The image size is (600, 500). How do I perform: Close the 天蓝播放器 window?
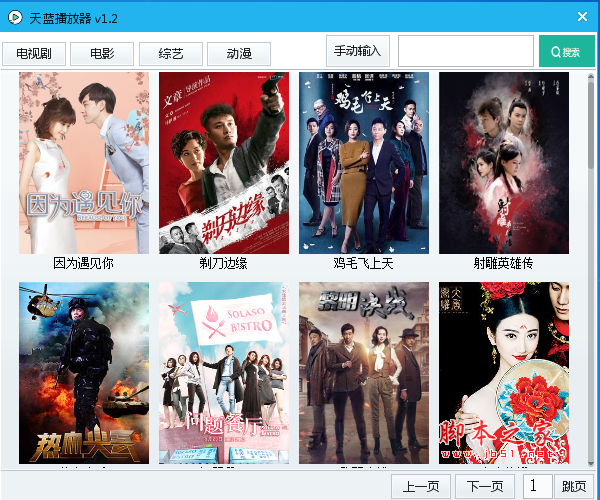[x=582, y=17]
